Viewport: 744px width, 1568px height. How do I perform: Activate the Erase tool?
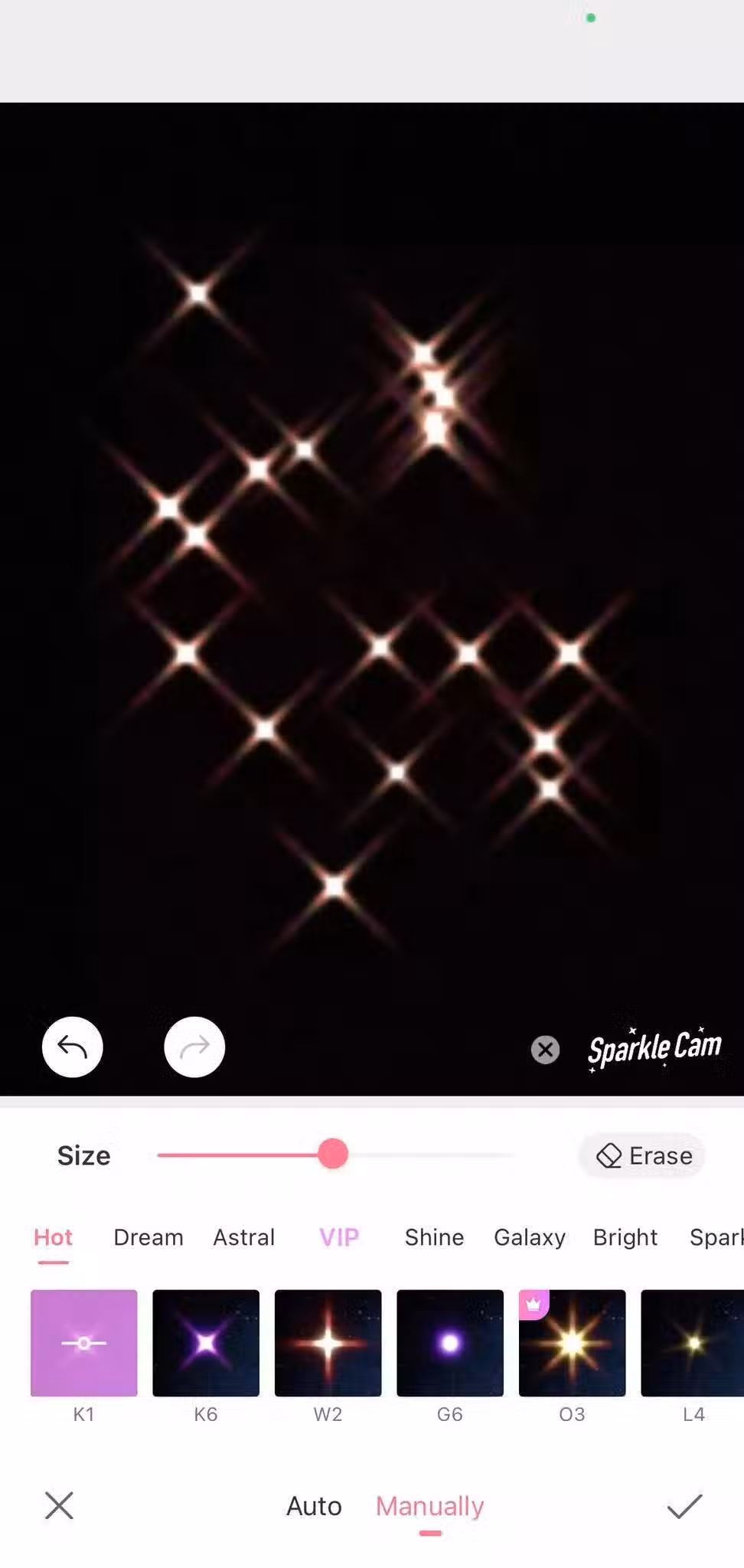pos(644,1155)
